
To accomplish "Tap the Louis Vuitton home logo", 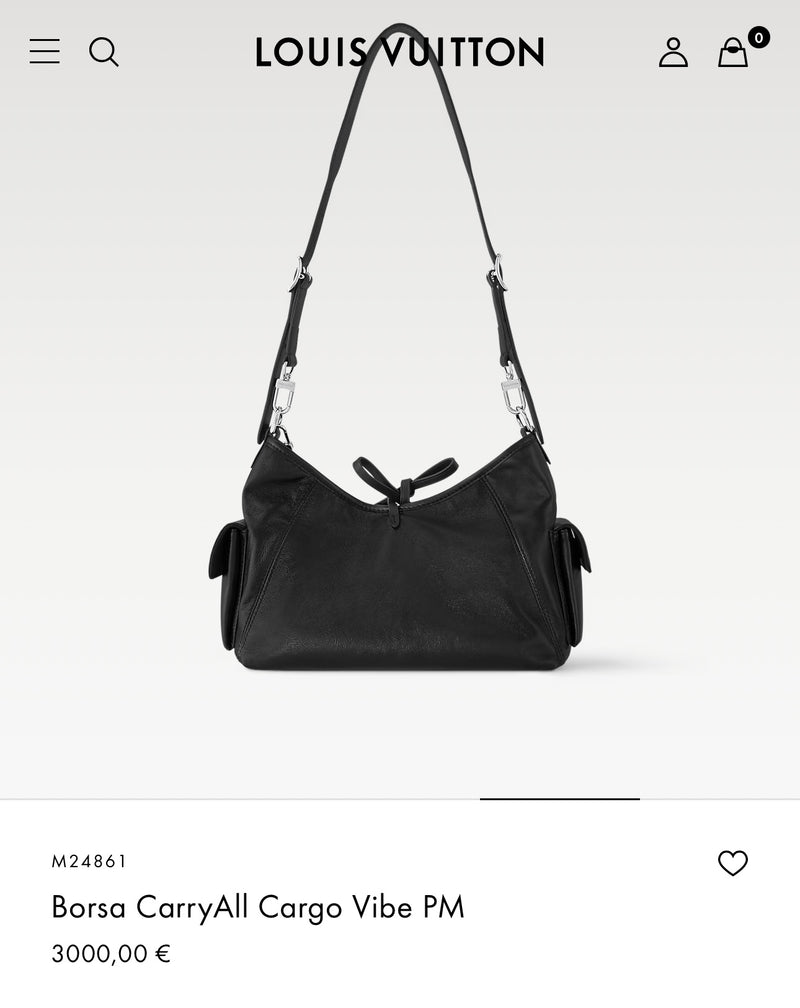I will click(400, 52).
